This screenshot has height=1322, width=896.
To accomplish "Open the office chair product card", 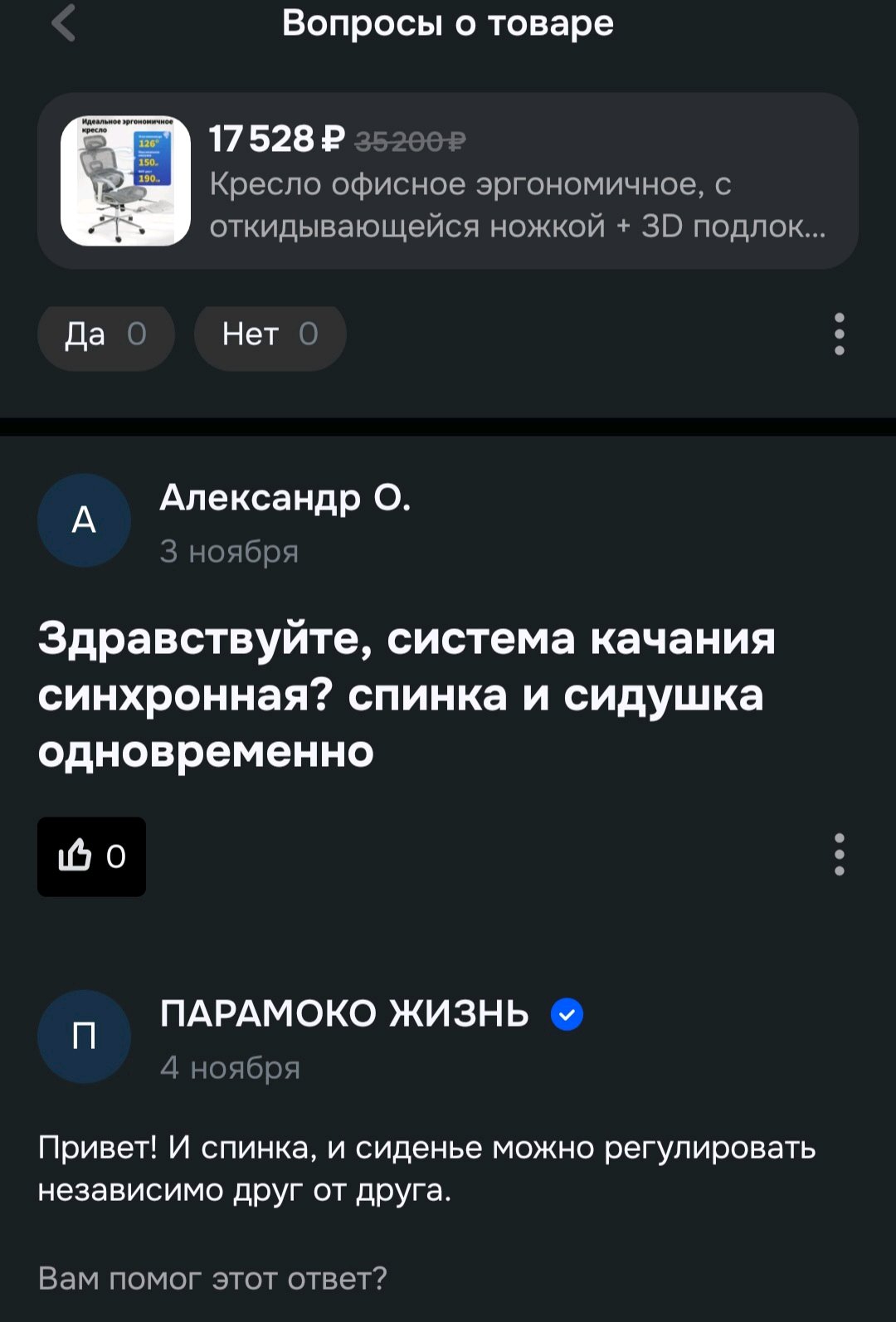I will pyautogui.click(x=448, y=181).
